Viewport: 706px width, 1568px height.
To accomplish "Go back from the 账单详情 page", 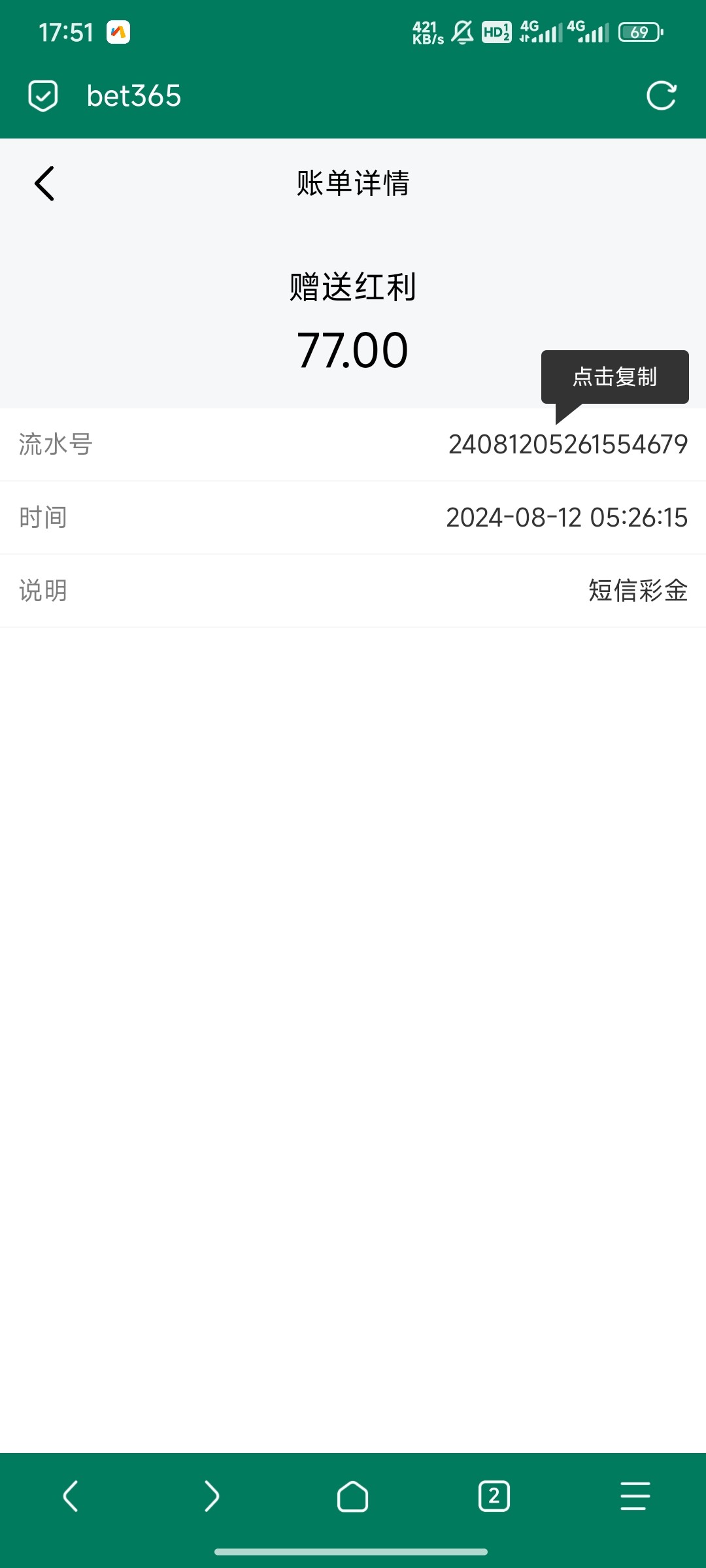I will 44,184.
